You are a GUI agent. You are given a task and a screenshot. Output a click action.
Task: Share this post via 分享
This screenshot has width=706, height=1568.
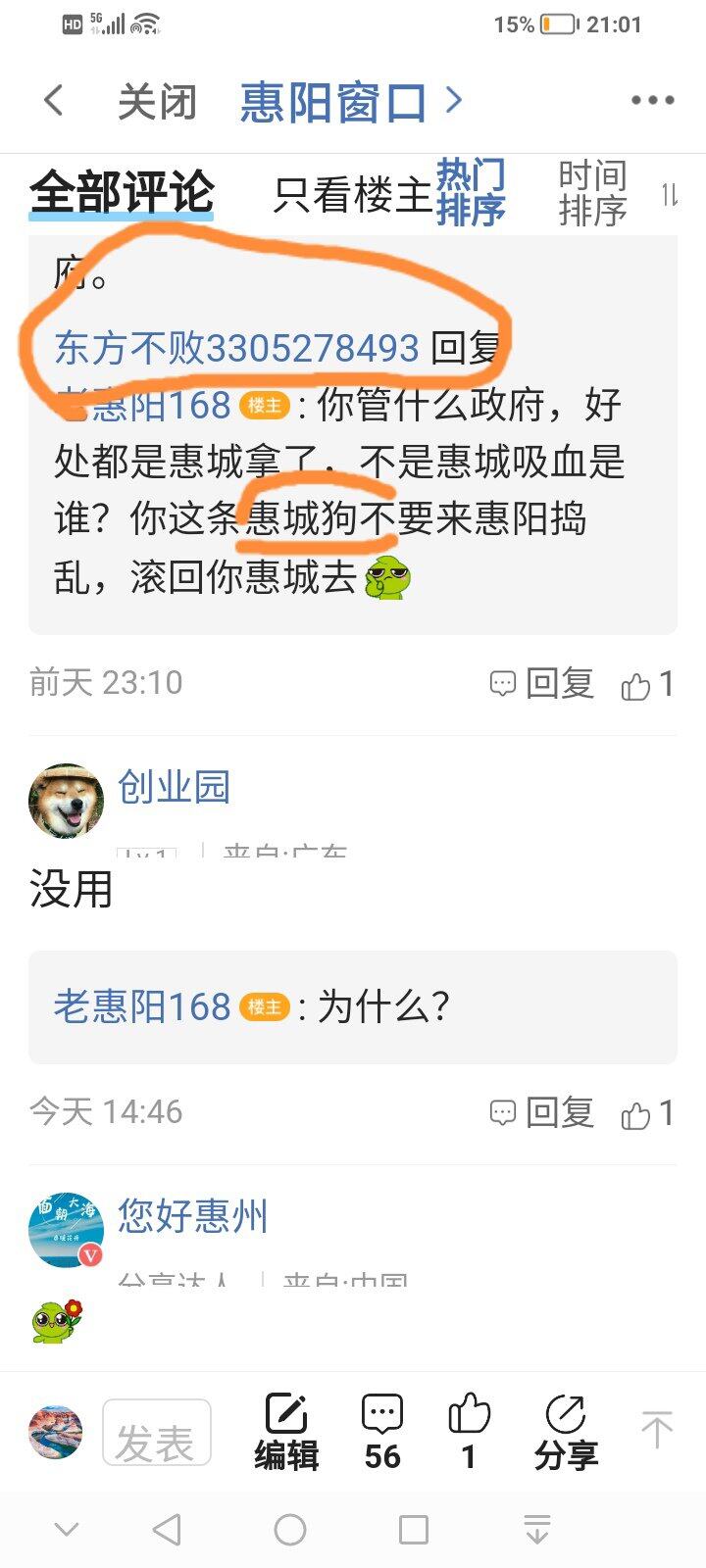[x=566, y=1433]
